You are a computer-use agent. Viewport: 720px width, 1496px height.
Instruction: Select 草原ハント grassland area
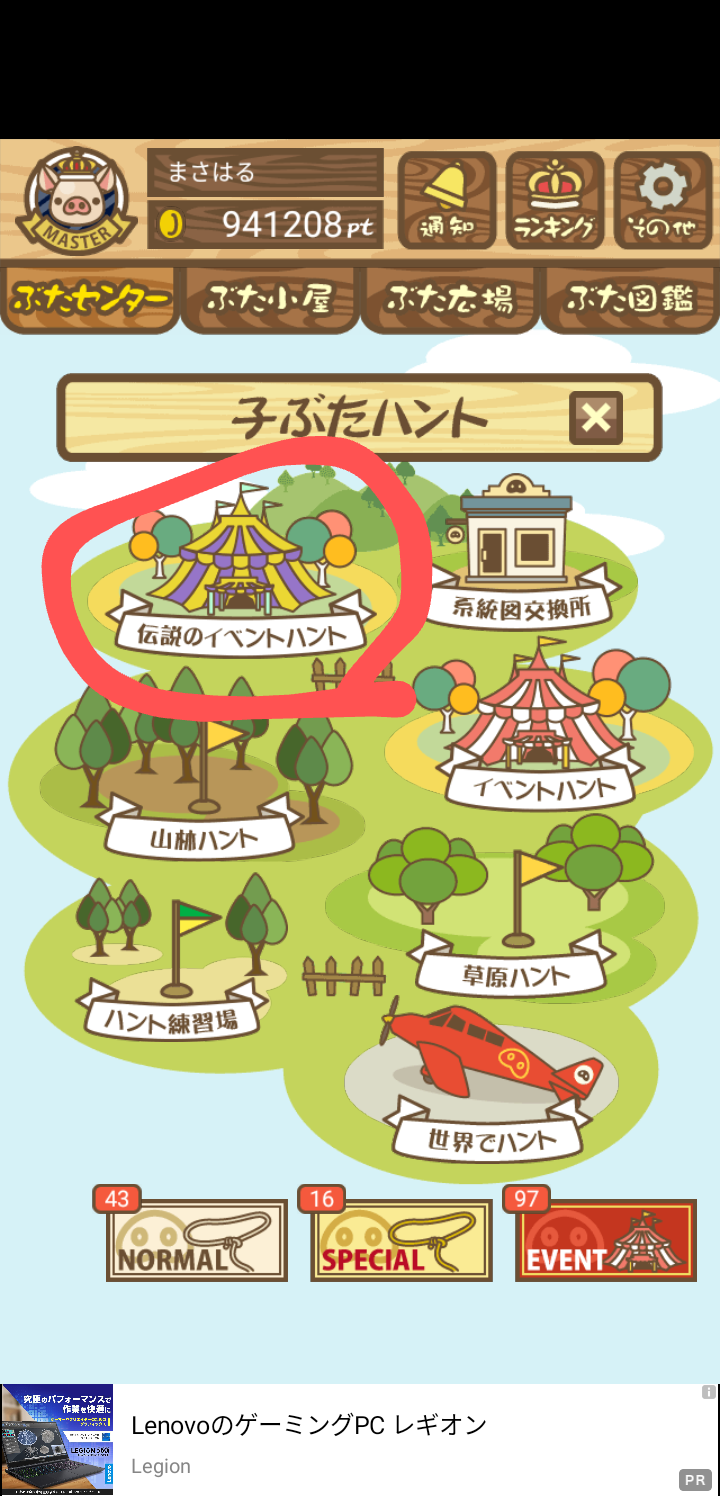click(x=510, y=908)
